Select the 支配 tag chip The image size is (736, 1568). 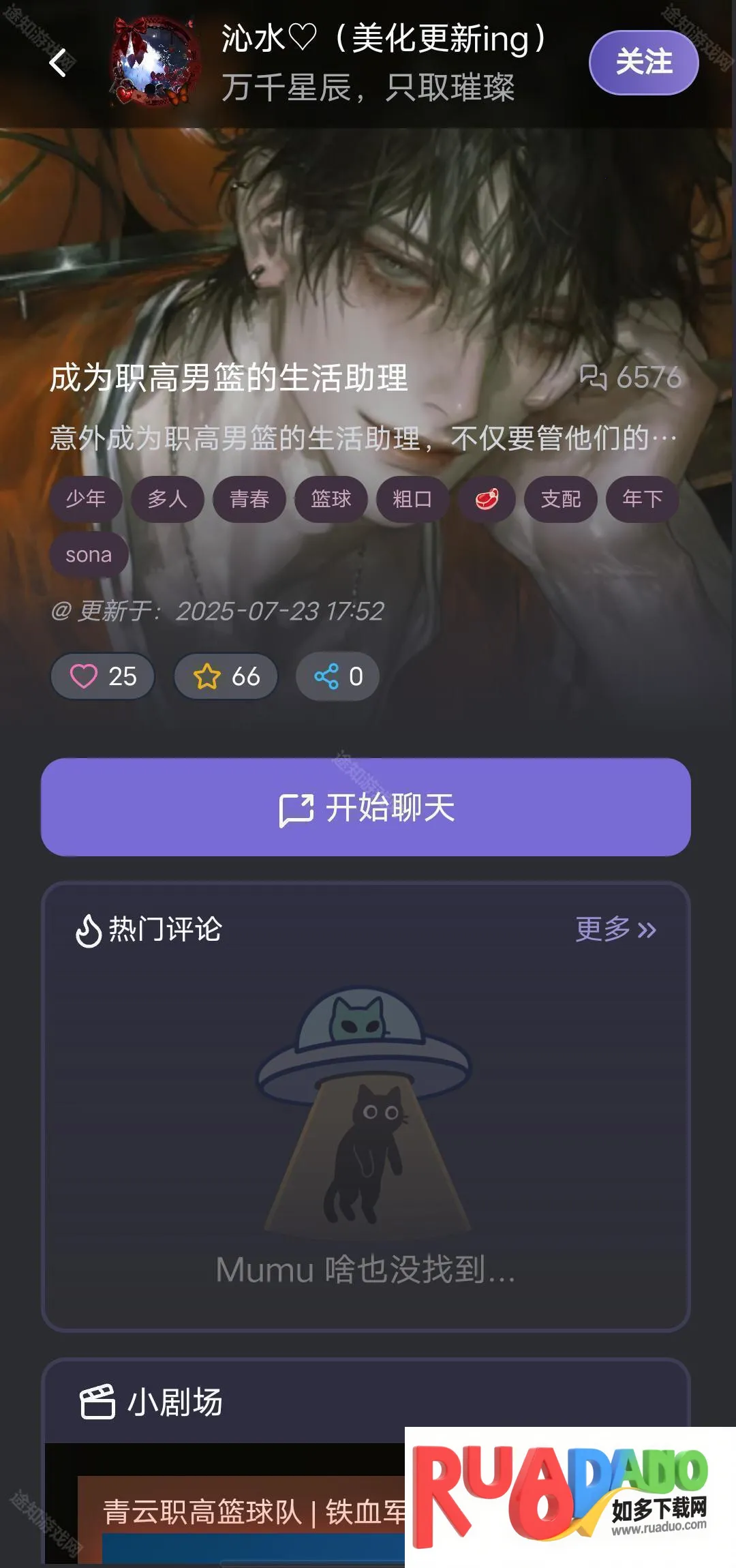(561, 499)
